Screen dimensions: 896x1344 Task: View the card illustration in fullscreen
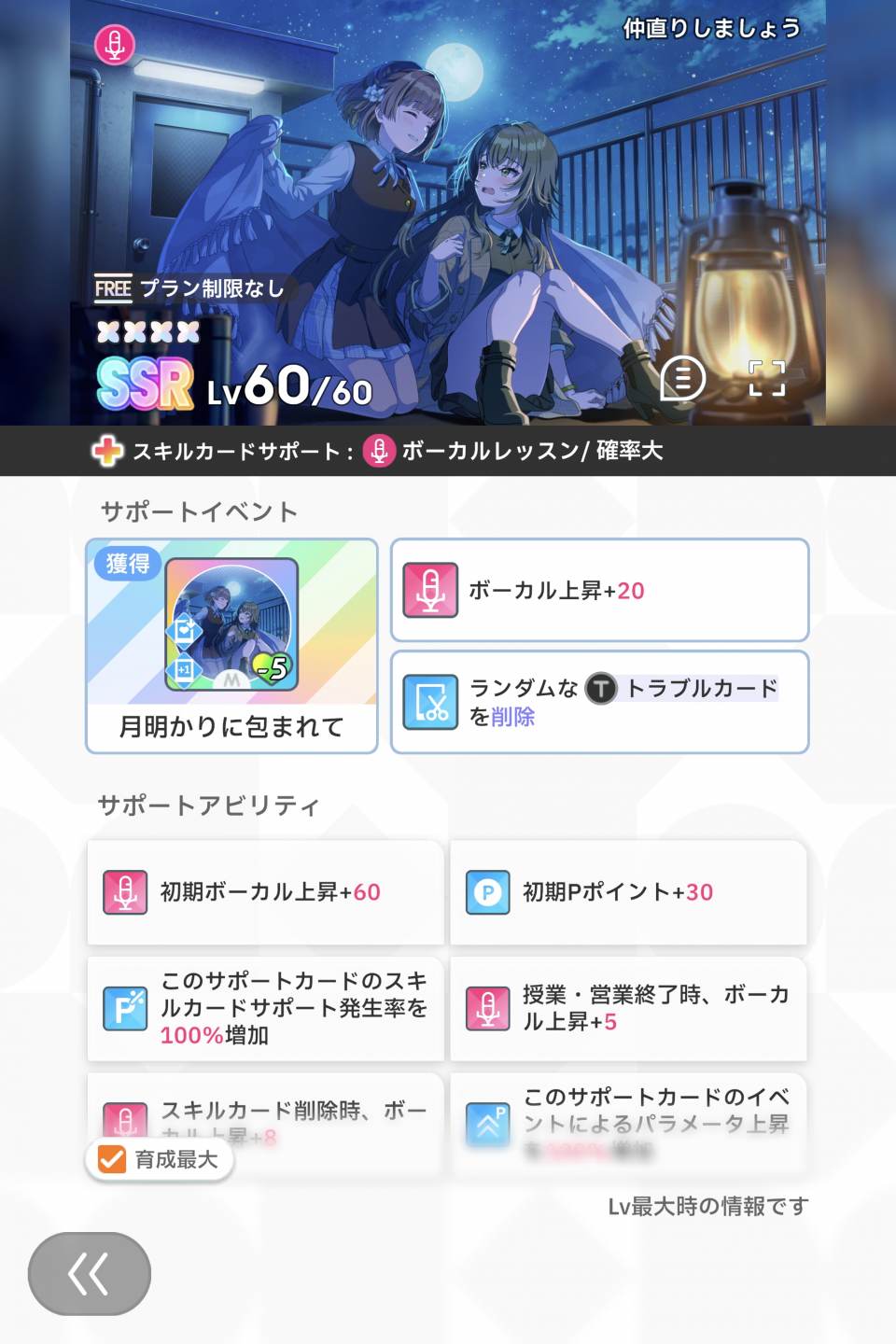tap(766, 379)
